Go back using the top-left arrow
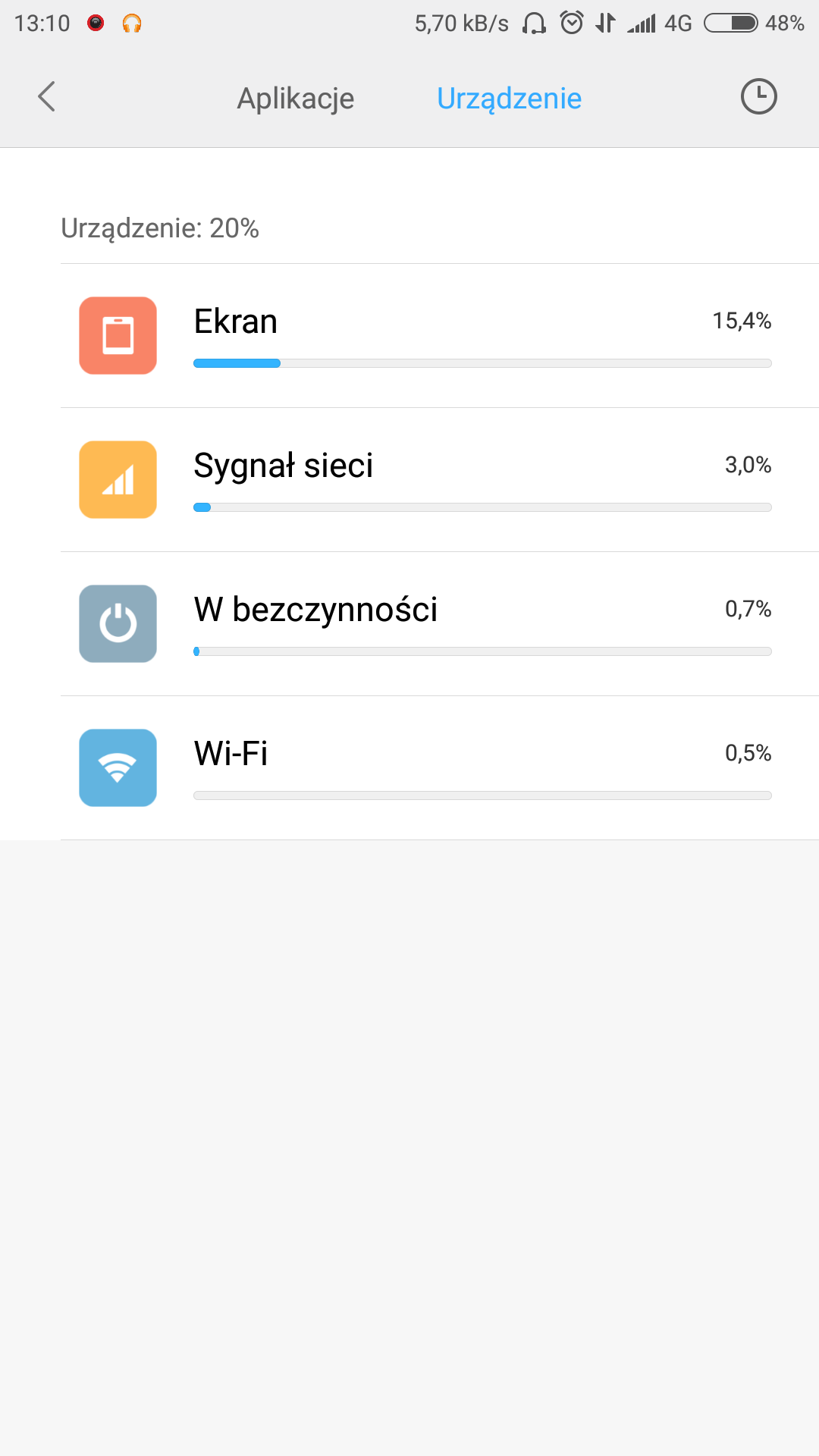819x1456 pixels. point(47,97)
